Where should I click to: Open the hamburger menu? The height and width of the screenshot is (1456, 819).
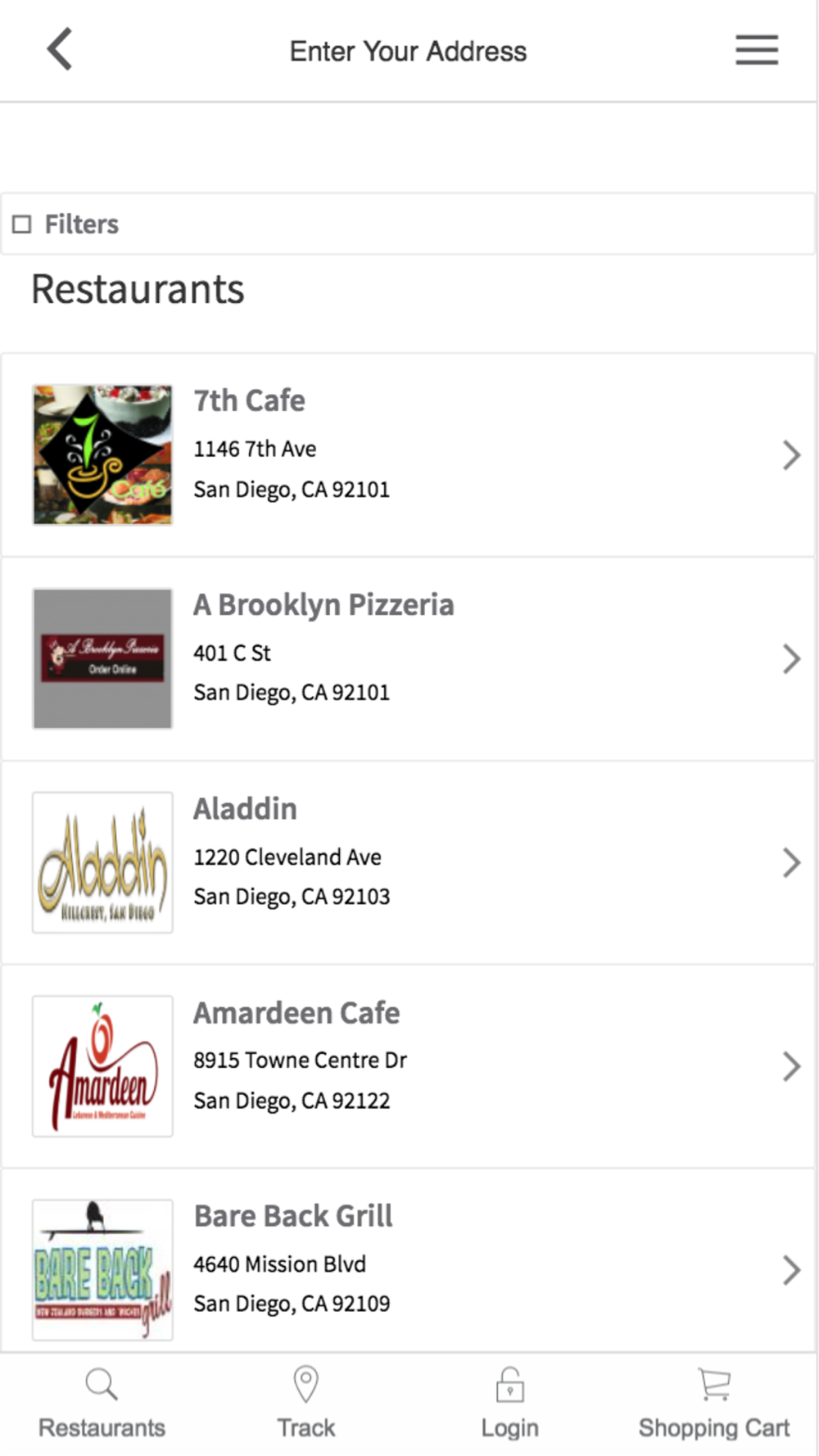point(756,50)
